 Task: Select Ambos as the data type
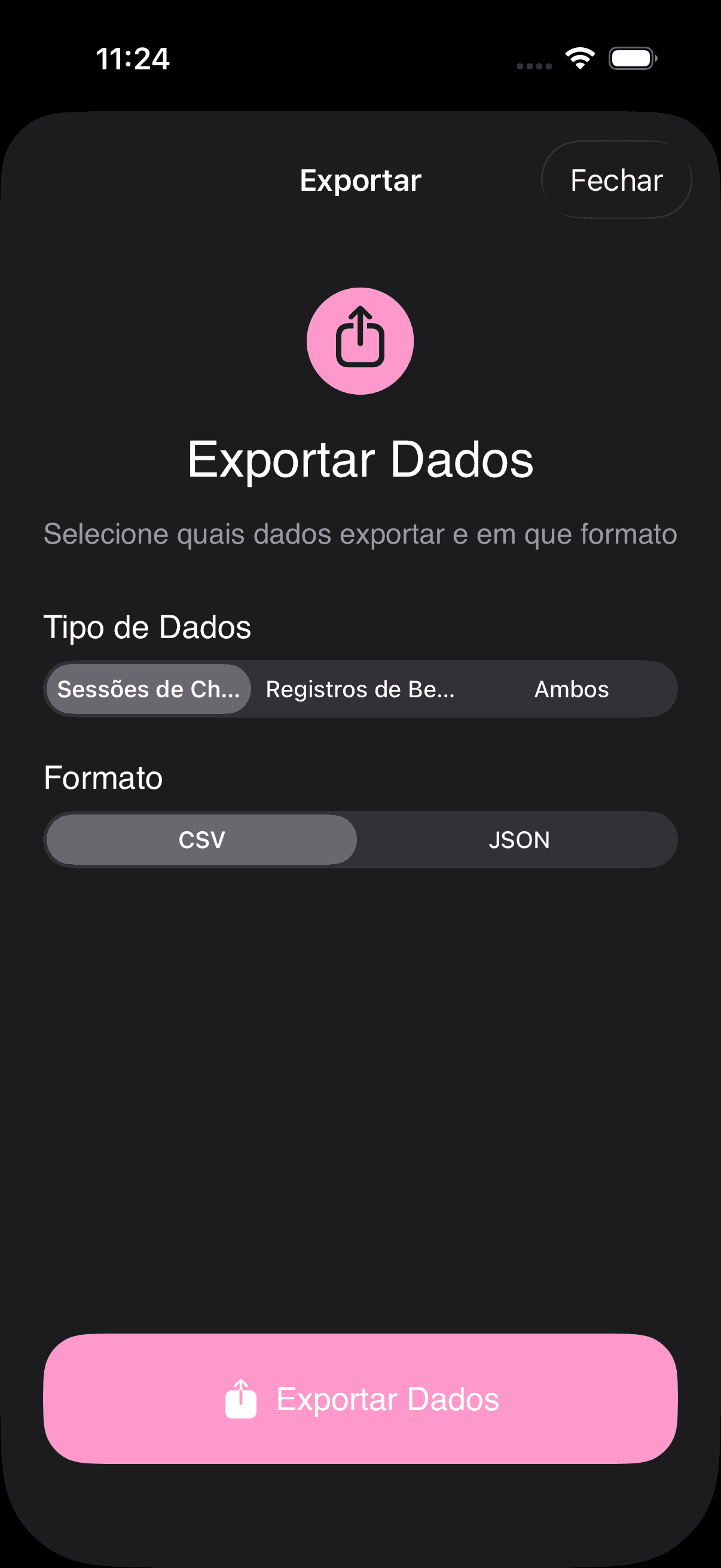(x=572, y=688)
